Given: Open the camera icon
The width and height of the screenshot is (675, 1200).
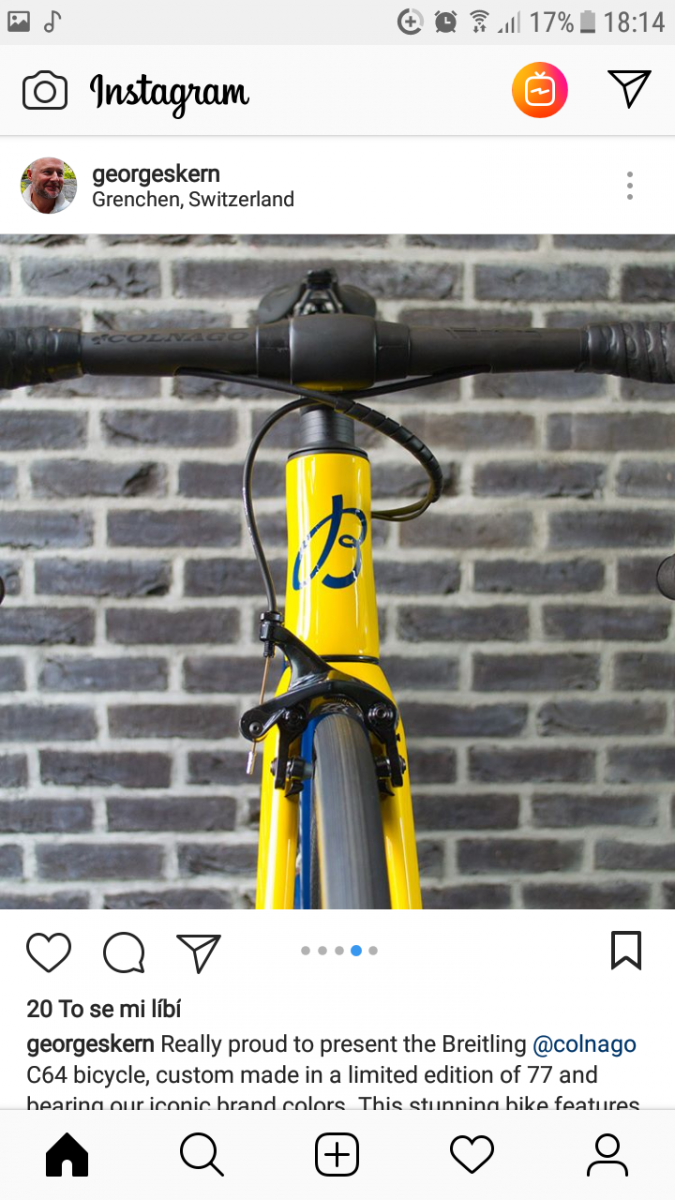Looking at the screenshot, I should 44,91.
